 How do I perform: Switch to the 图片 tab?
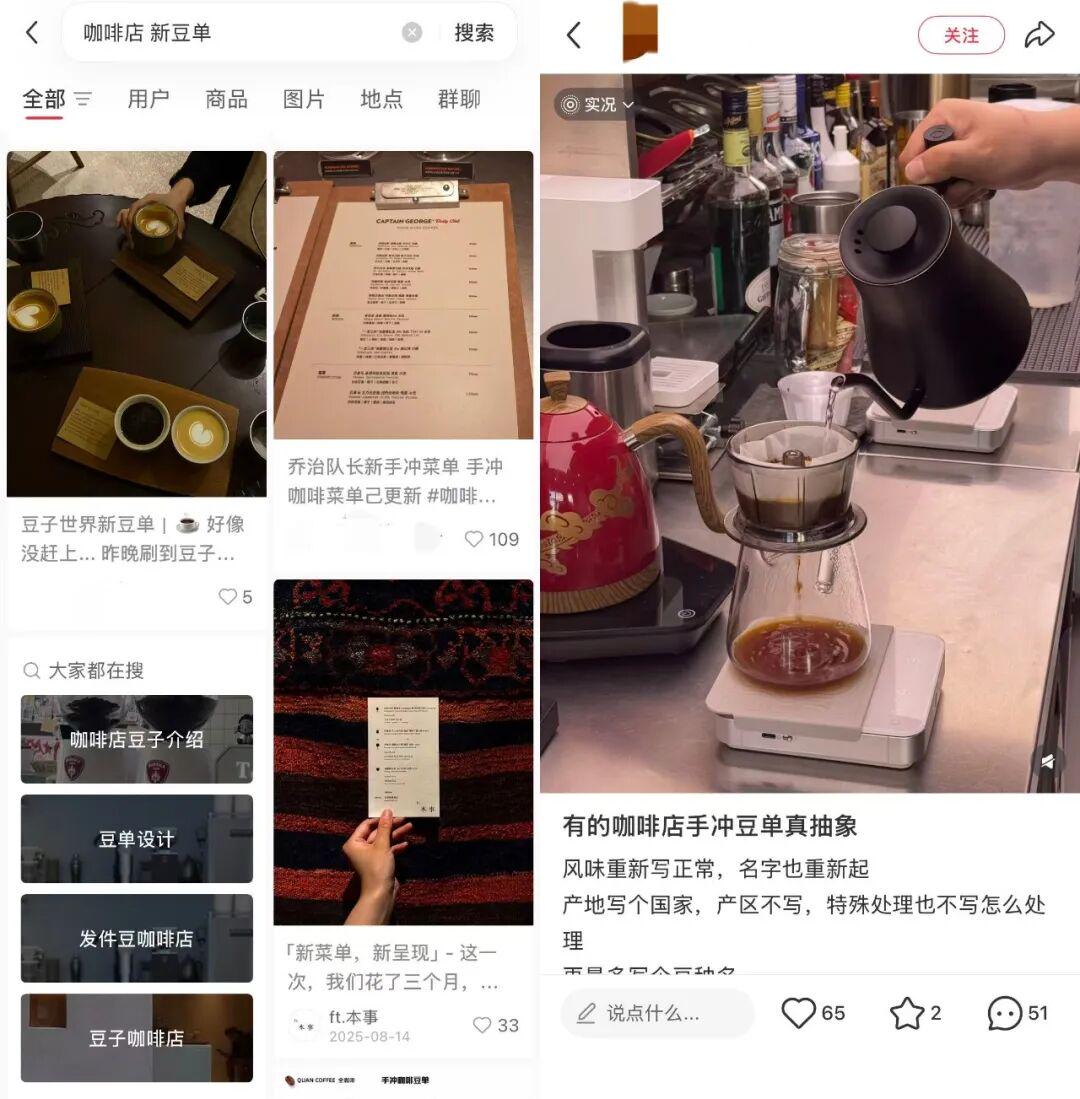coord(304,99)
